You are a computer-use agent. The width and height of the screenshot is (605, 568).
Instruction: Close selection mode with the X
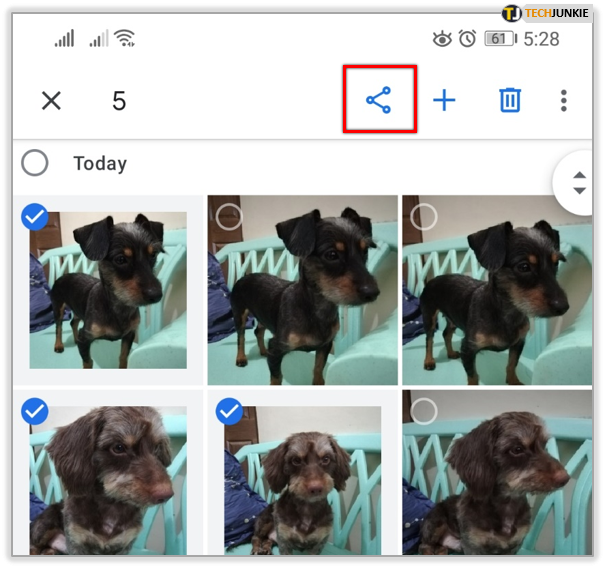(x=51, y=100)
